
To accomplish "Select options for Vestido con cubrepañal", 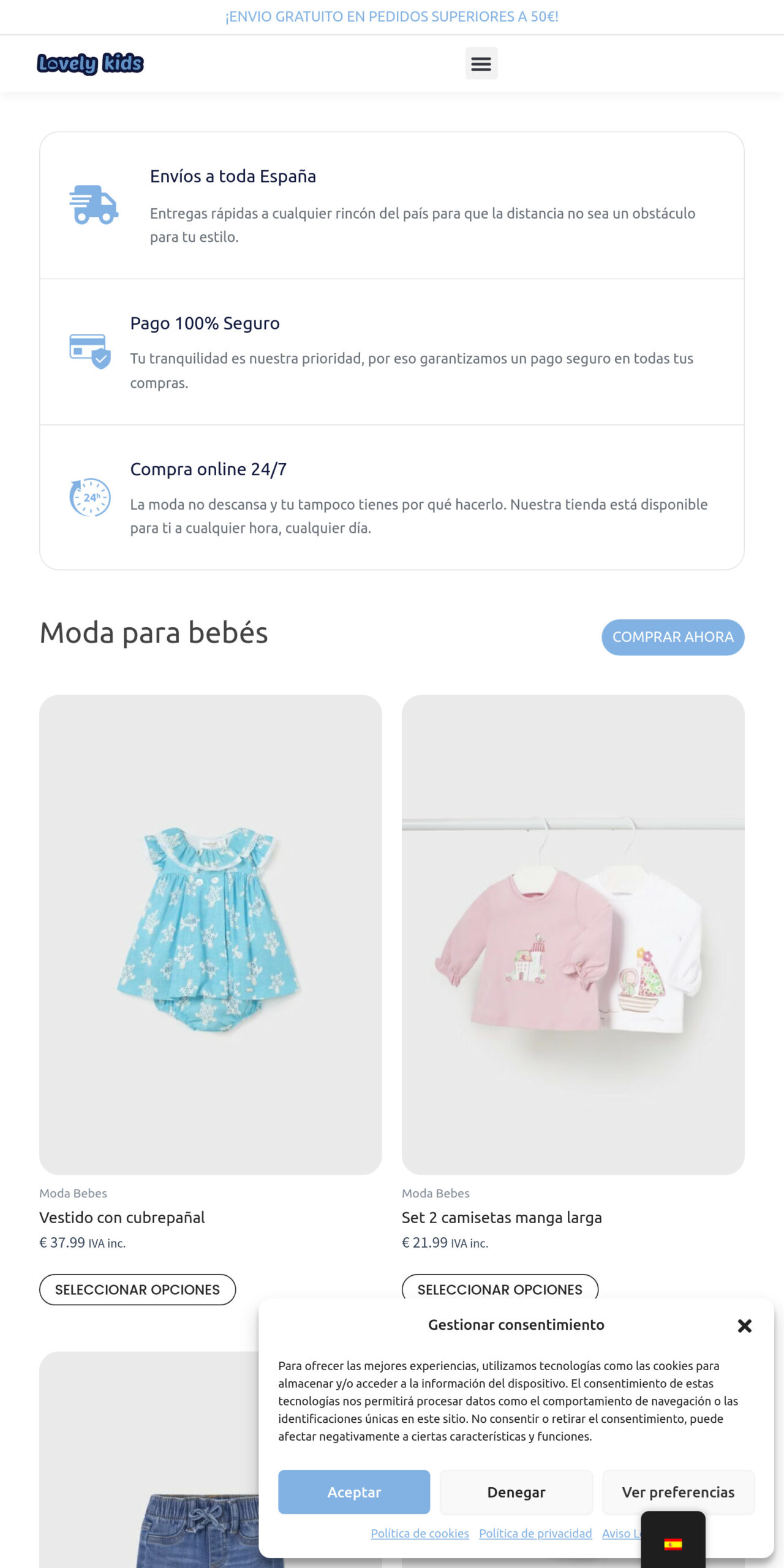I will point(137,1289).
